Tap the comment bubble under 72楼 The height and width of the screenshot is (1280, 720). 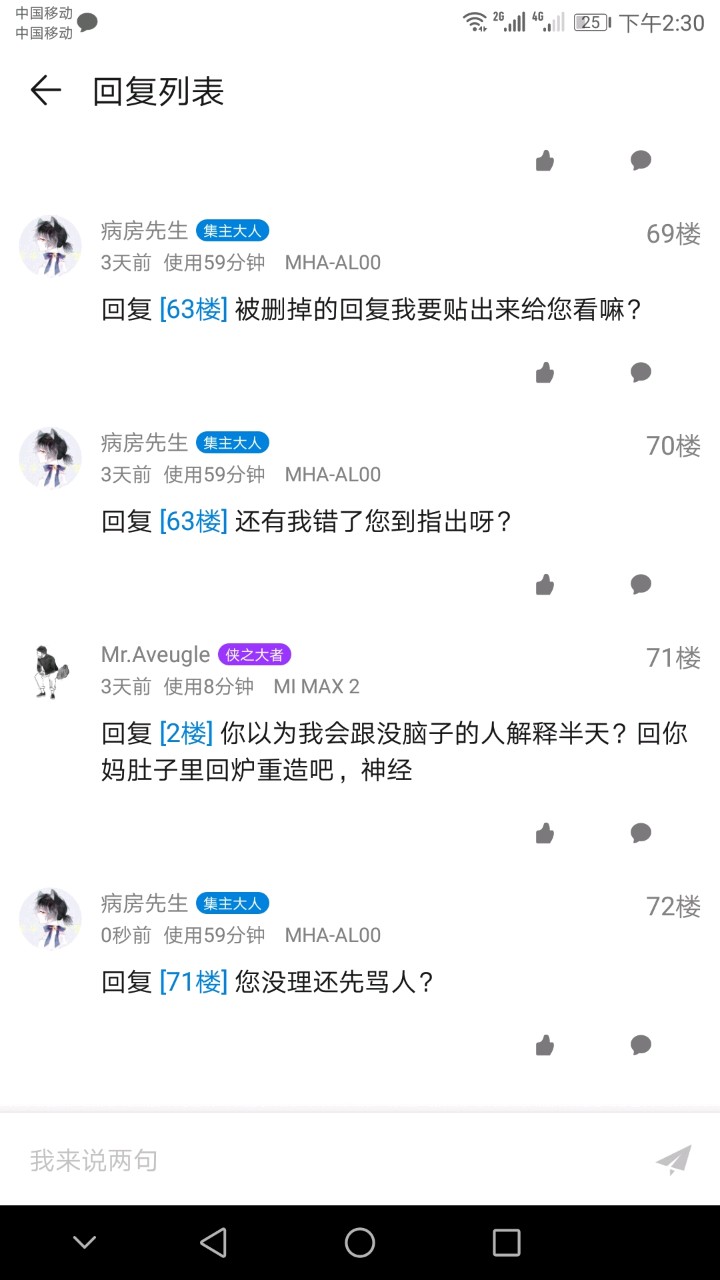tap(641, 1046)
